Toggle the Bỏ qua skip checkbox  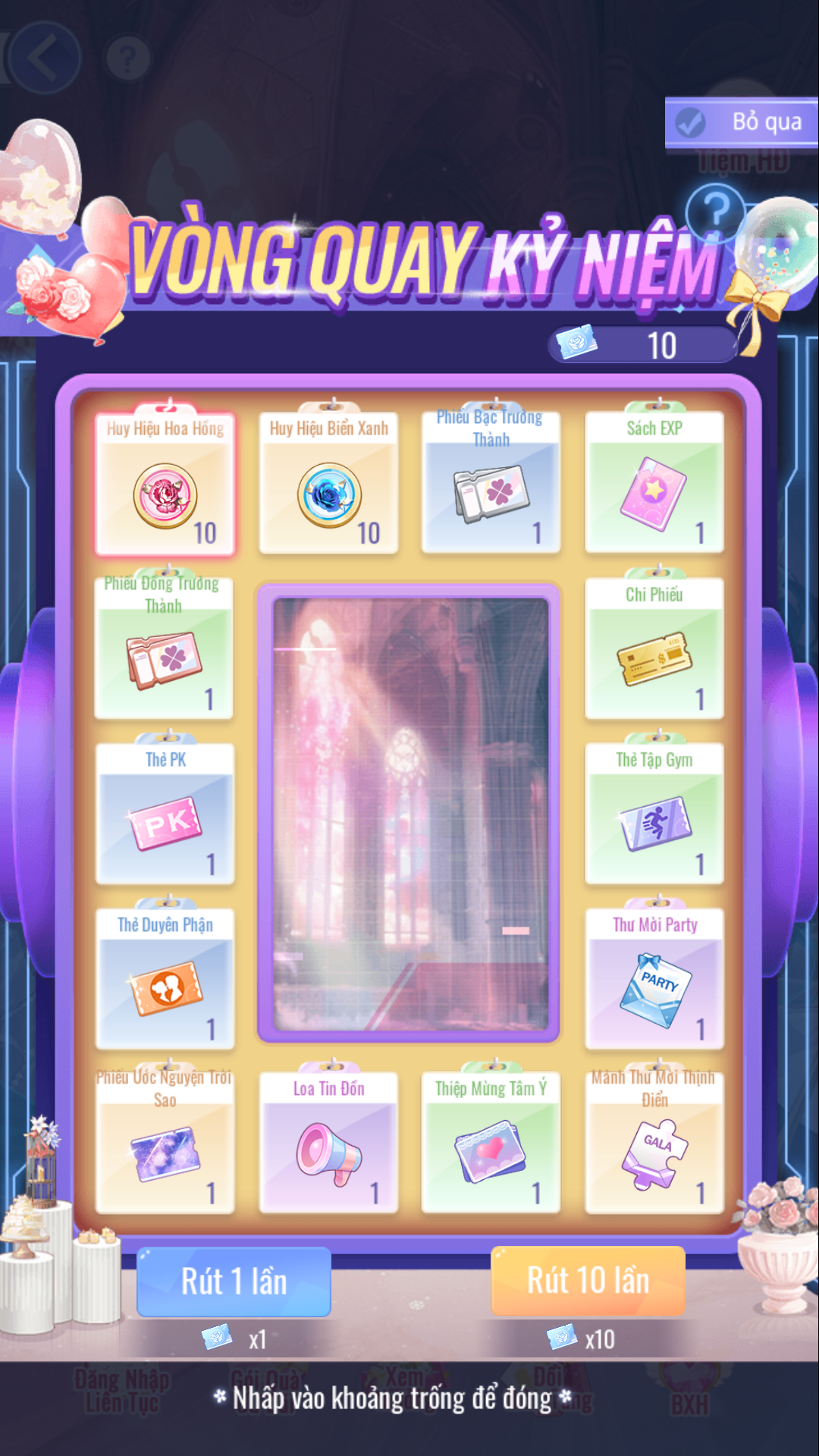tap(691, 122)
